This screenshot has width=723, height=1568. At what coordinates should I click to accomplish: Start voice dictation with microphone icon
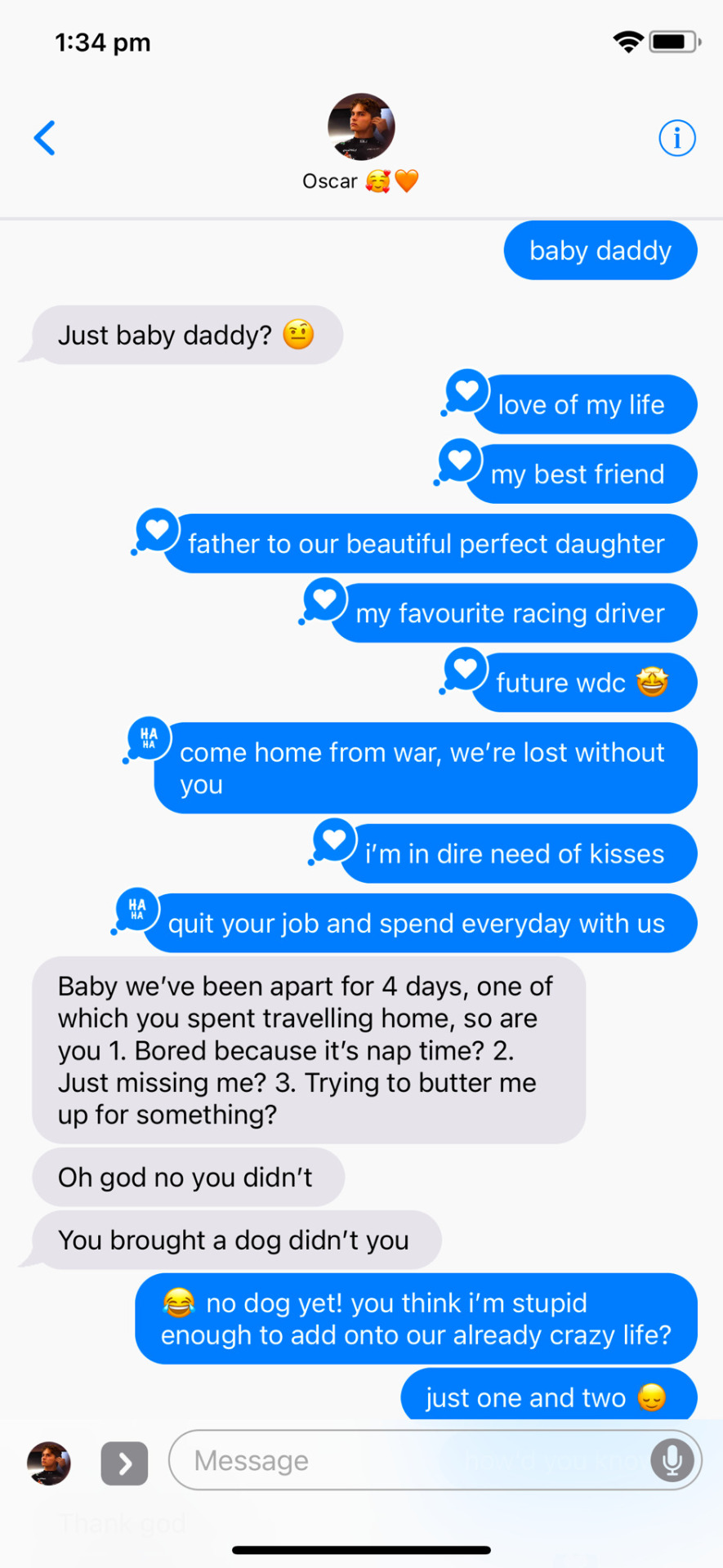[672, 1459]
